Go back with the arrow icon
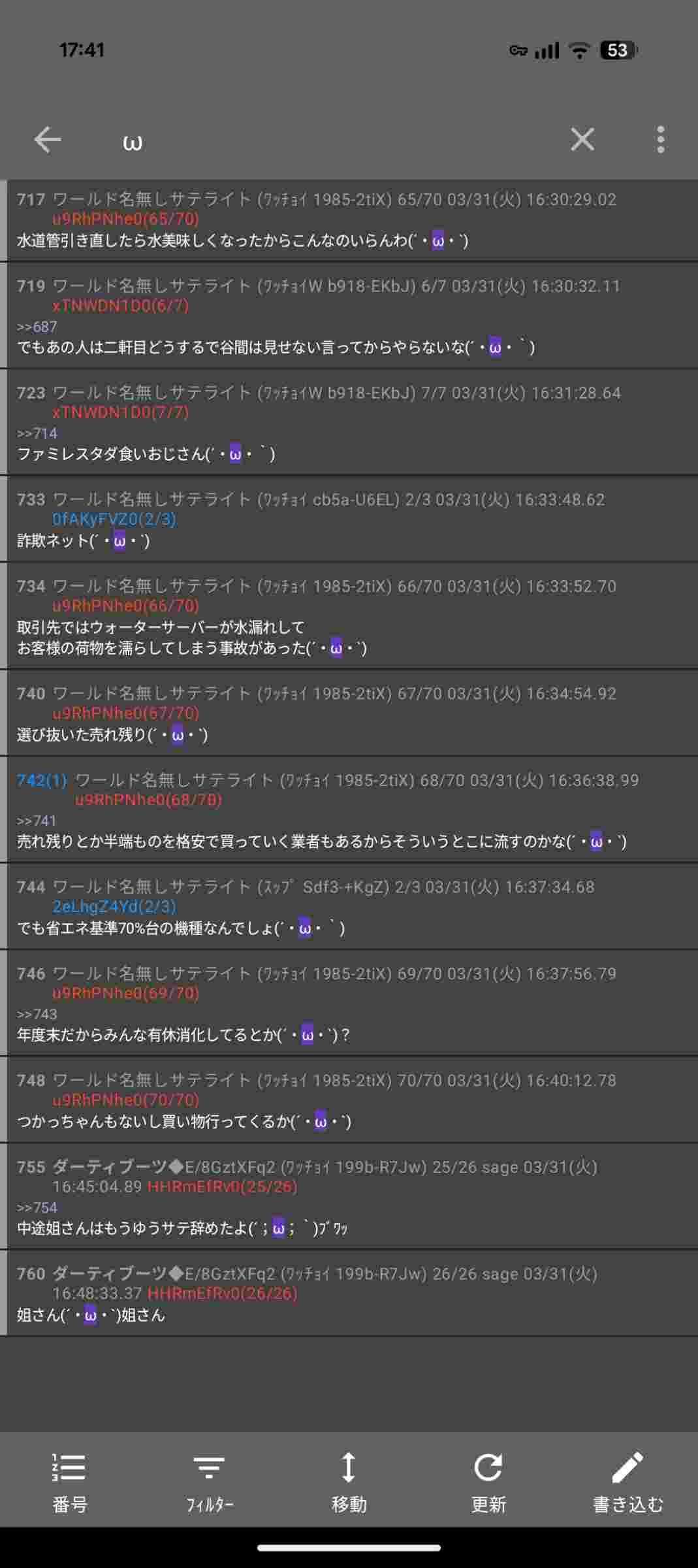 click(x=48, y=140)
